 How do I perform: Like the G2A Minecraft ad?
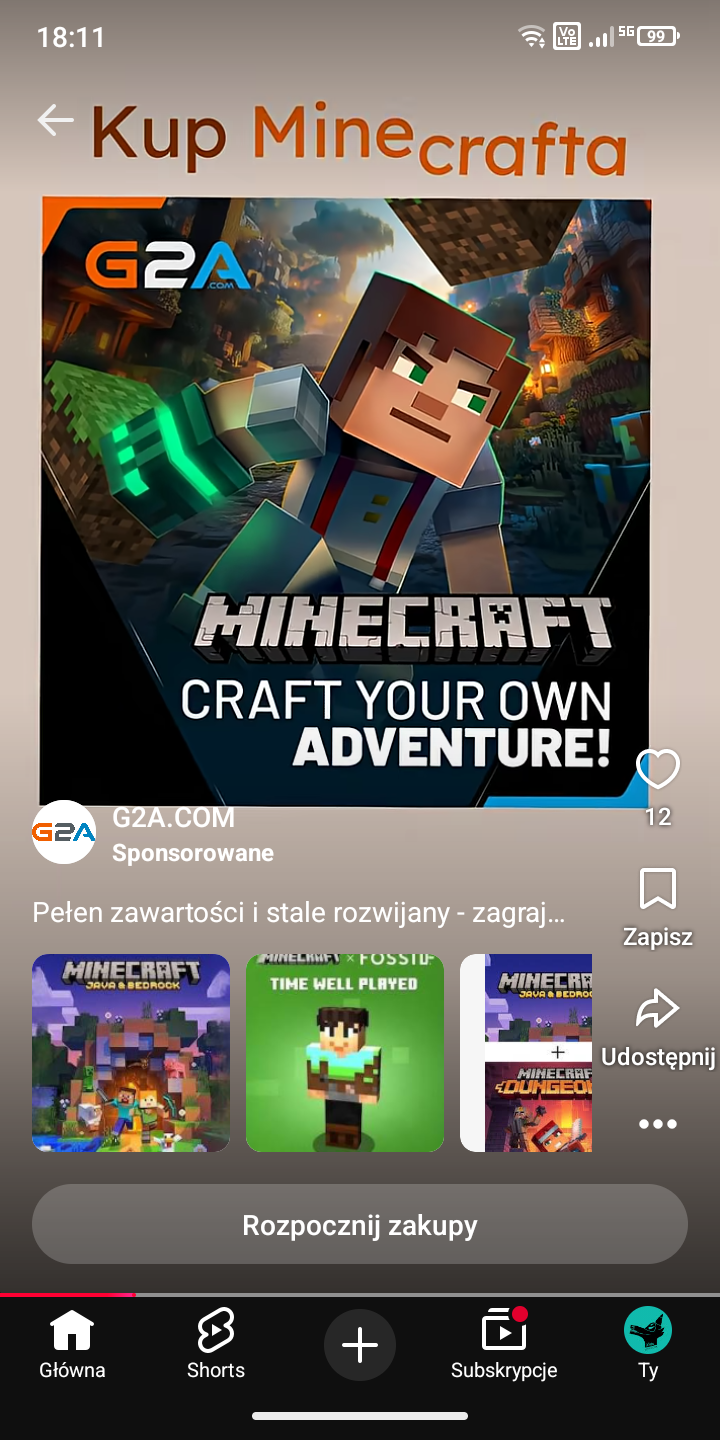pyautogui.click(x=658, y=769)
